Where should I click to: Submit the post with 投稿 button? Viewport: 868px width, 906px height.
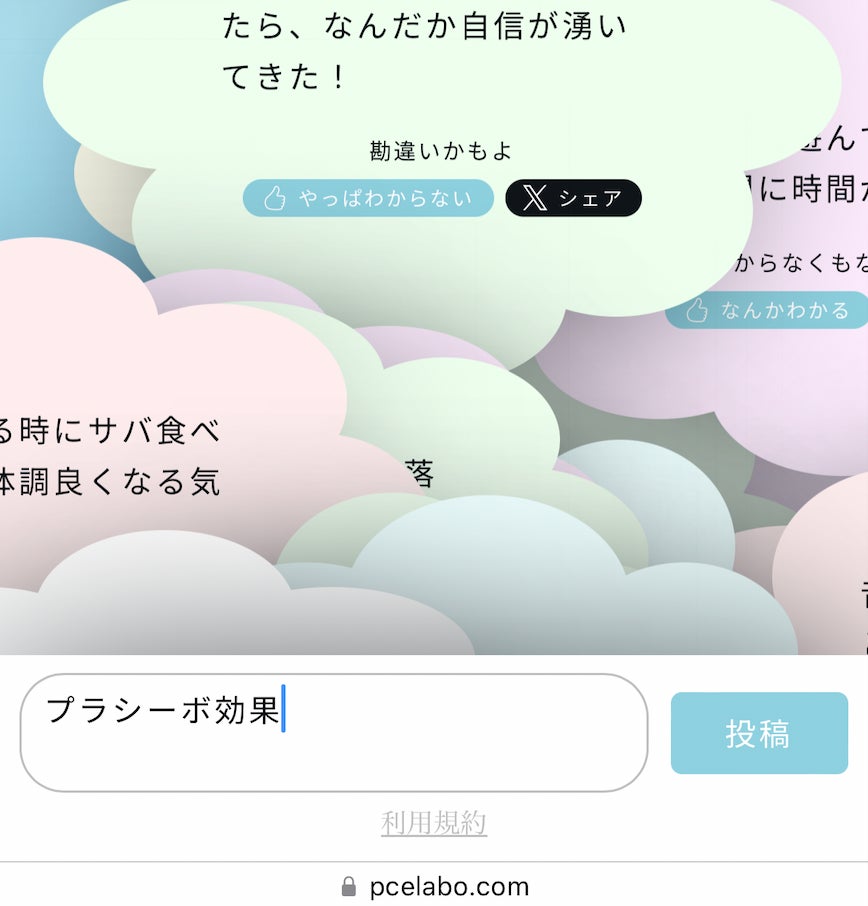[x=758, y=733]
